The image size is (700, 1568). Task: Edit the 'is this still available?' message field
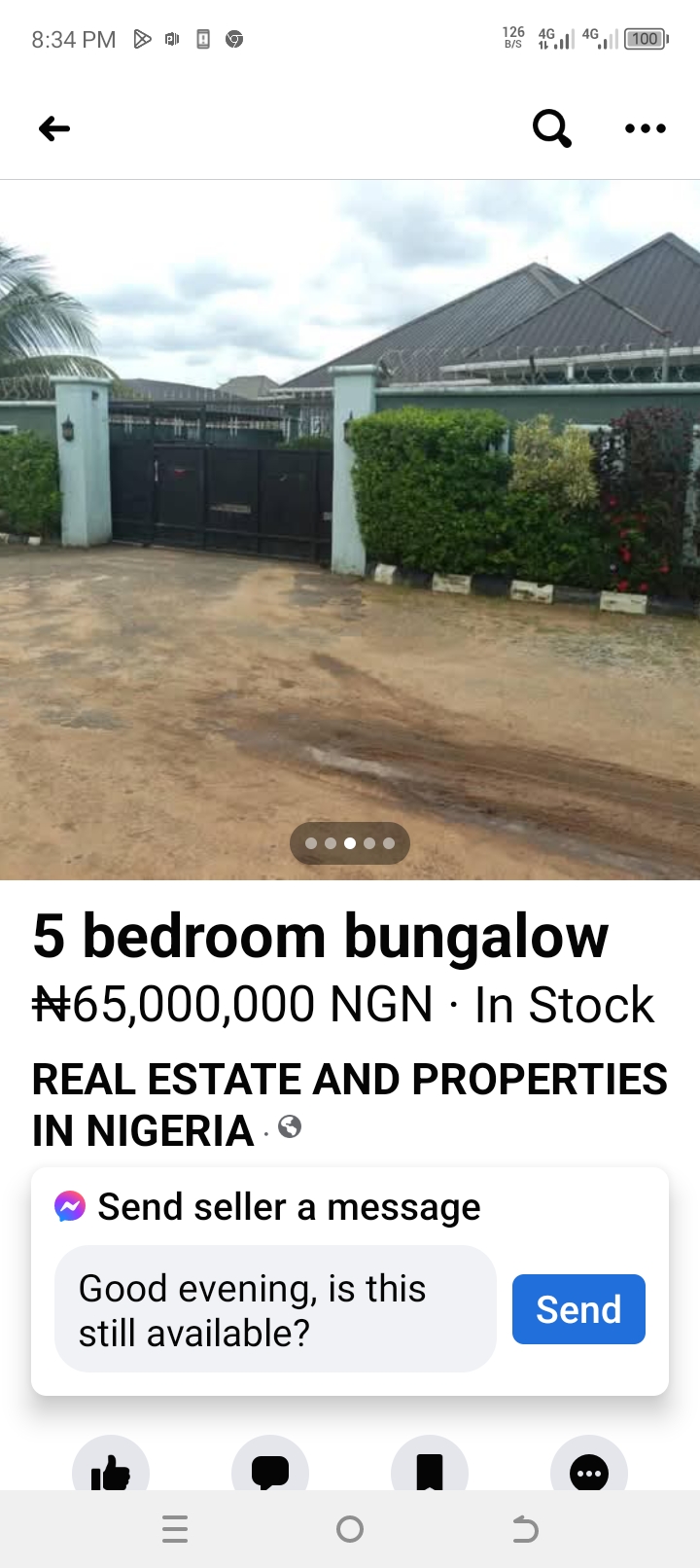275,1309
